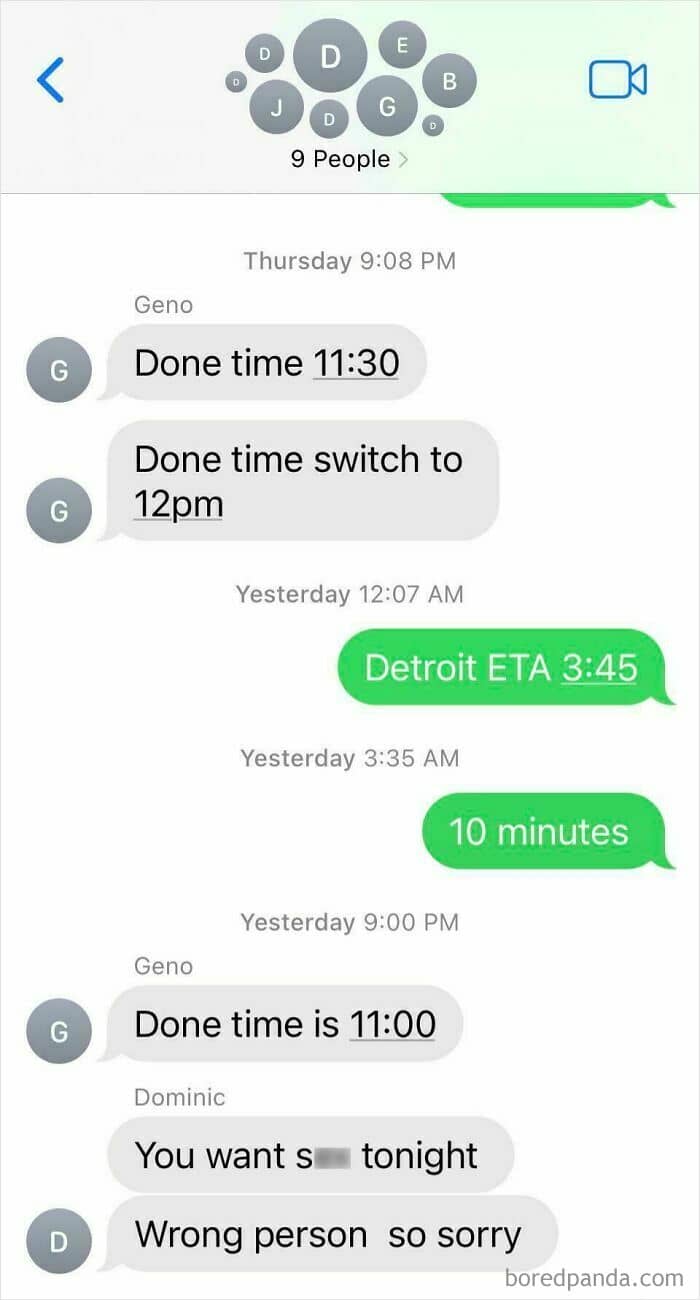Go back to the messages list

(50, 79)
